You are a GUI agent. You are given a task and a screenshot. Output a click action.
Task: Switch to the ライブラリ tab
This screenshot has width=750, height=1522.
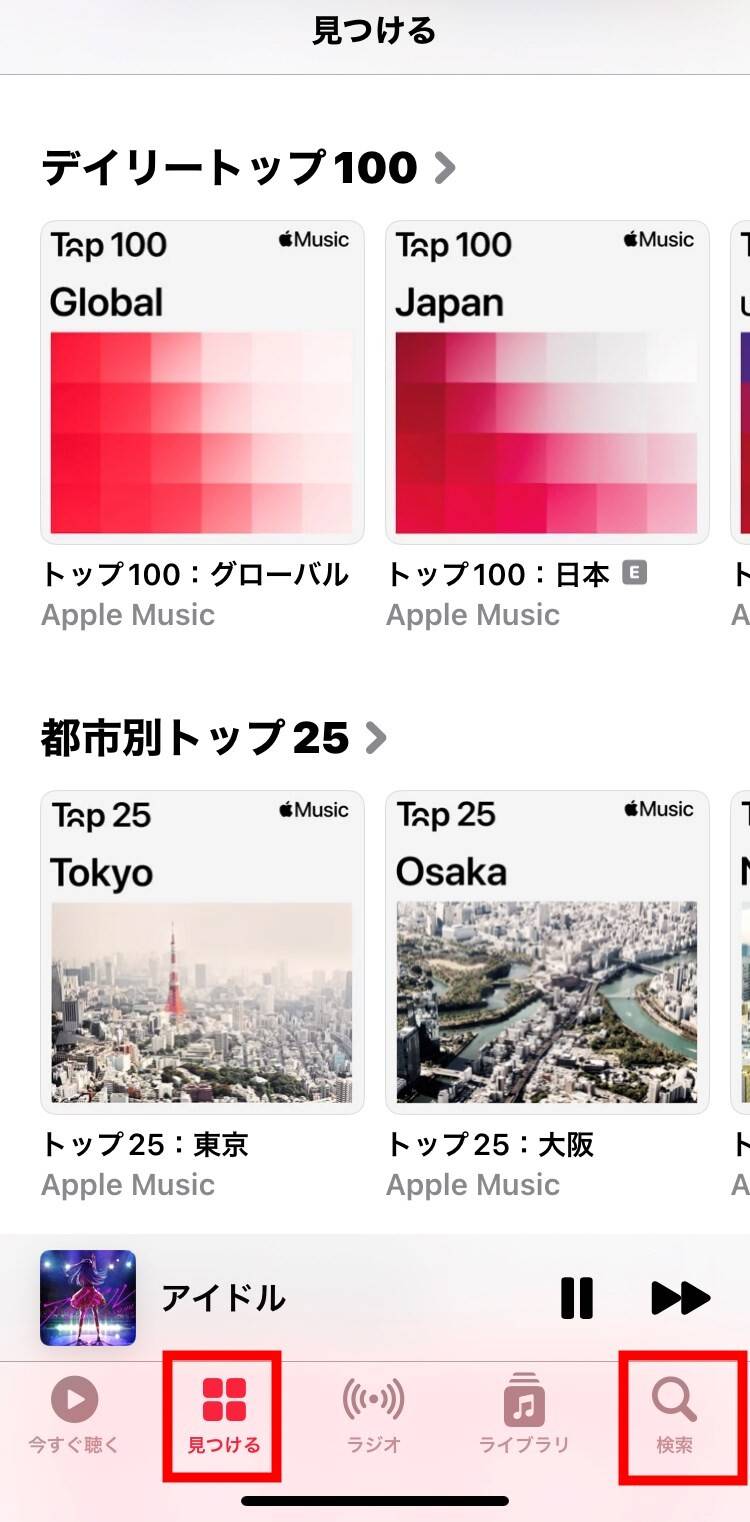pos(523,1417)
